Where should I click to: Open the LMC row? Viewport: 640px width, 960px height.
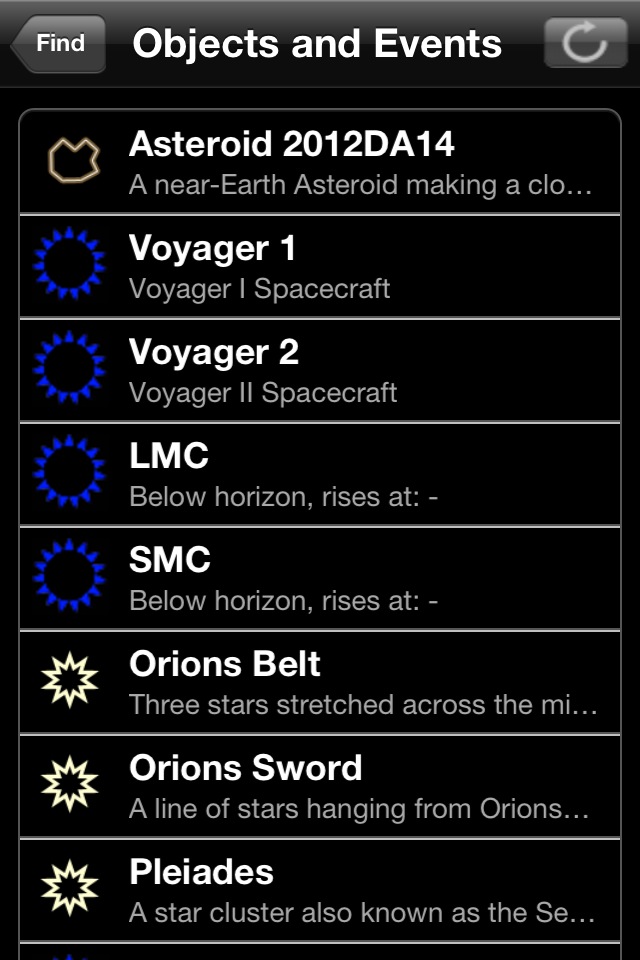[x=320, y=475]
